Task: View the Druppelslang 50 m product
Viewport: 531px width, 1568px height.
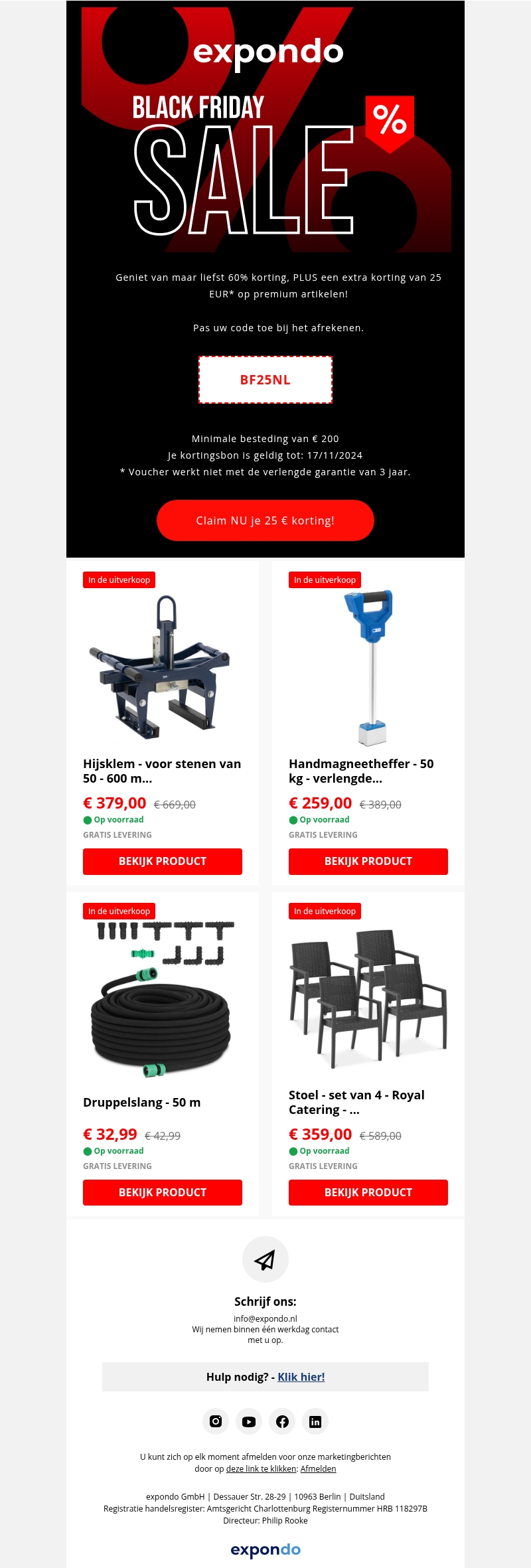Action: click(163, 1192)
